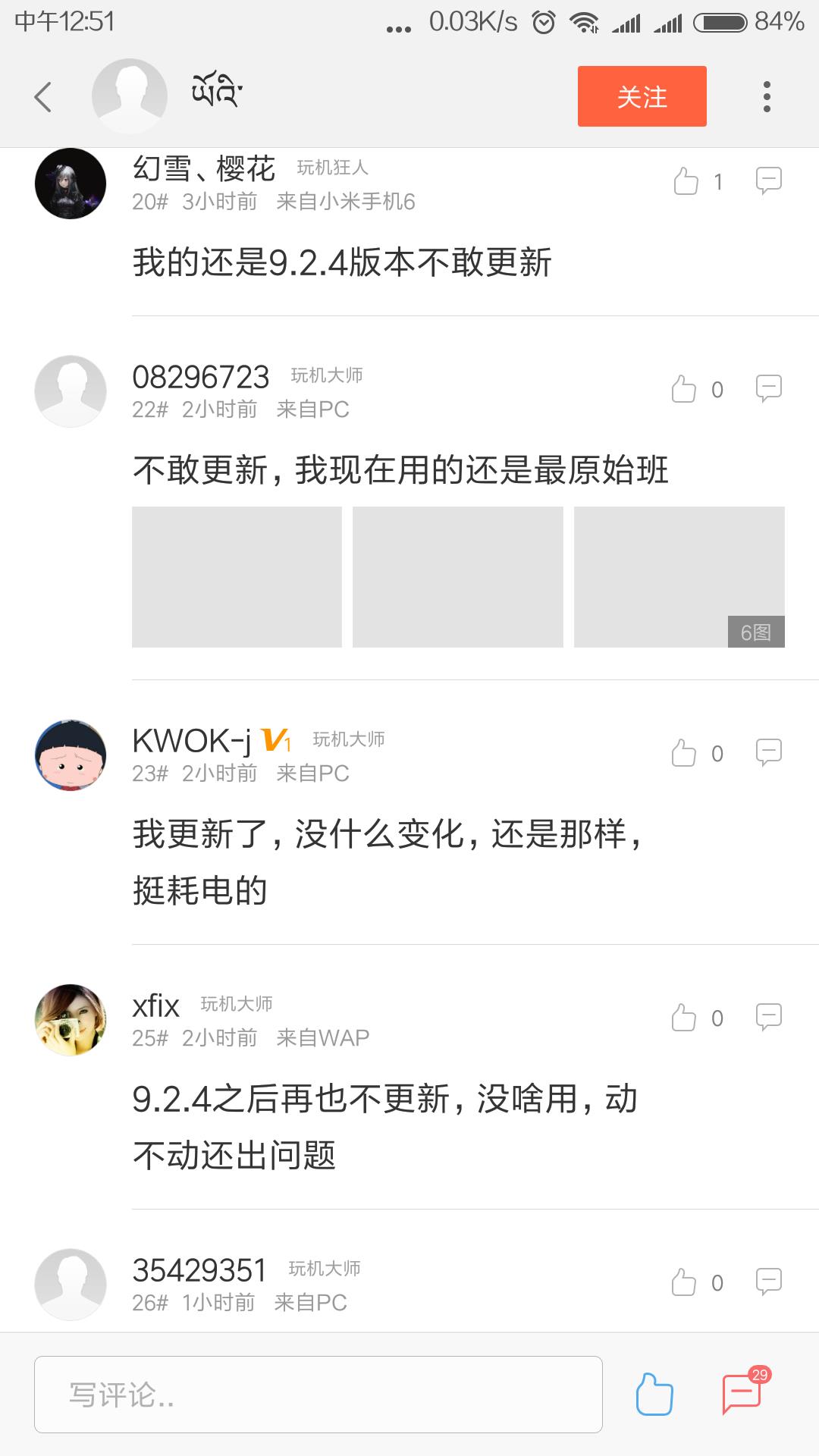This screenshot has height=1456, width=819.
Task: Open the image marked 6图
Action: [679, 577]
